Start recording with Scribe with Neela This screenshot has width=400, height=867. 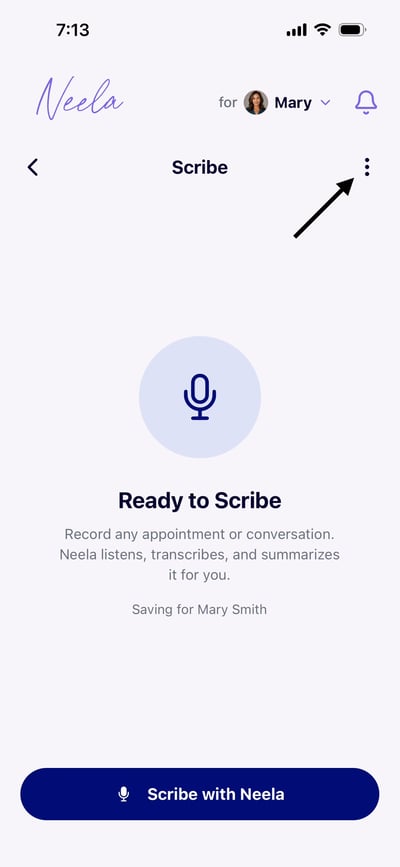click(200, 794)
